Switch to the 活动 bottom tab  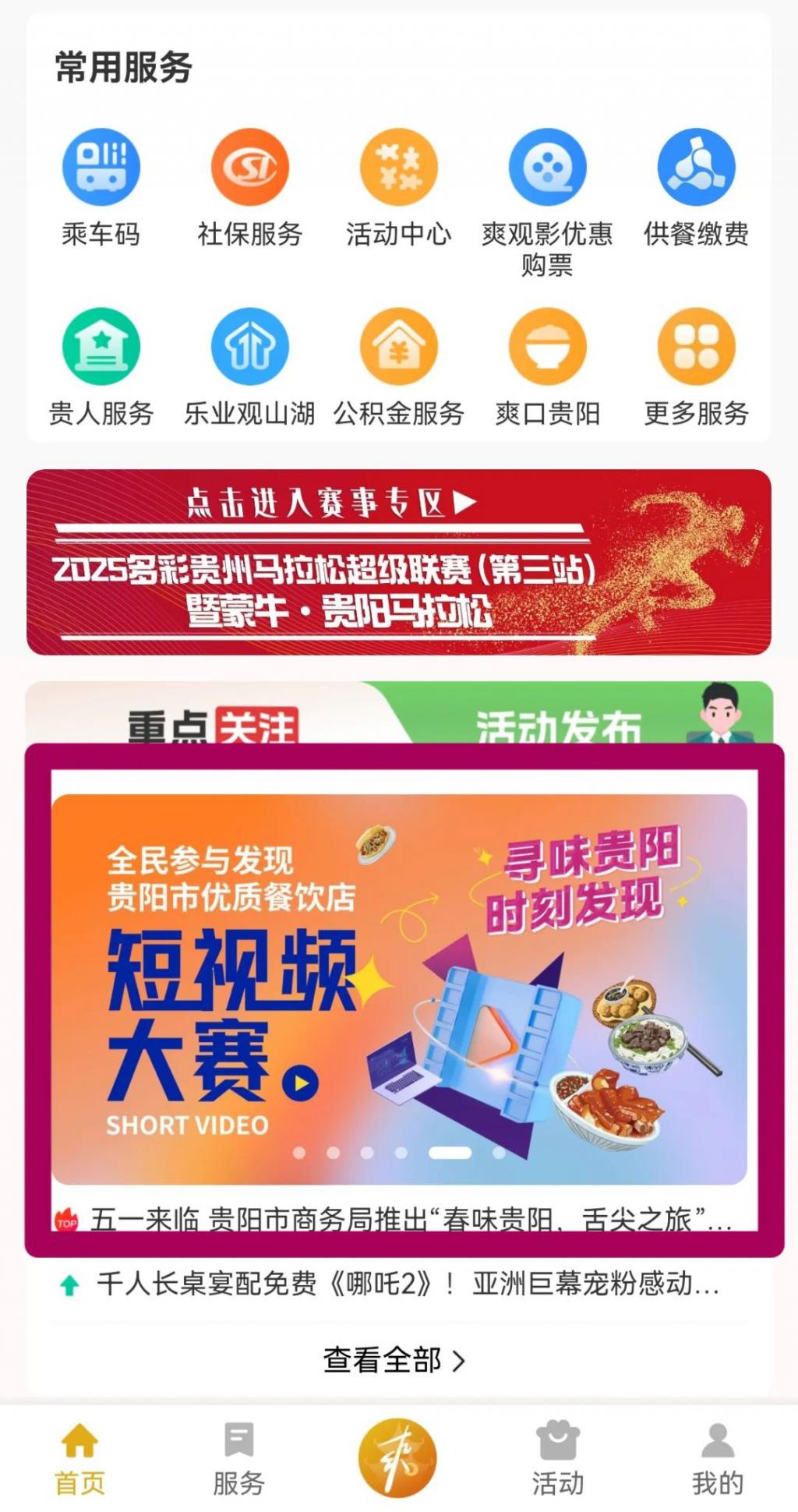558,1459
